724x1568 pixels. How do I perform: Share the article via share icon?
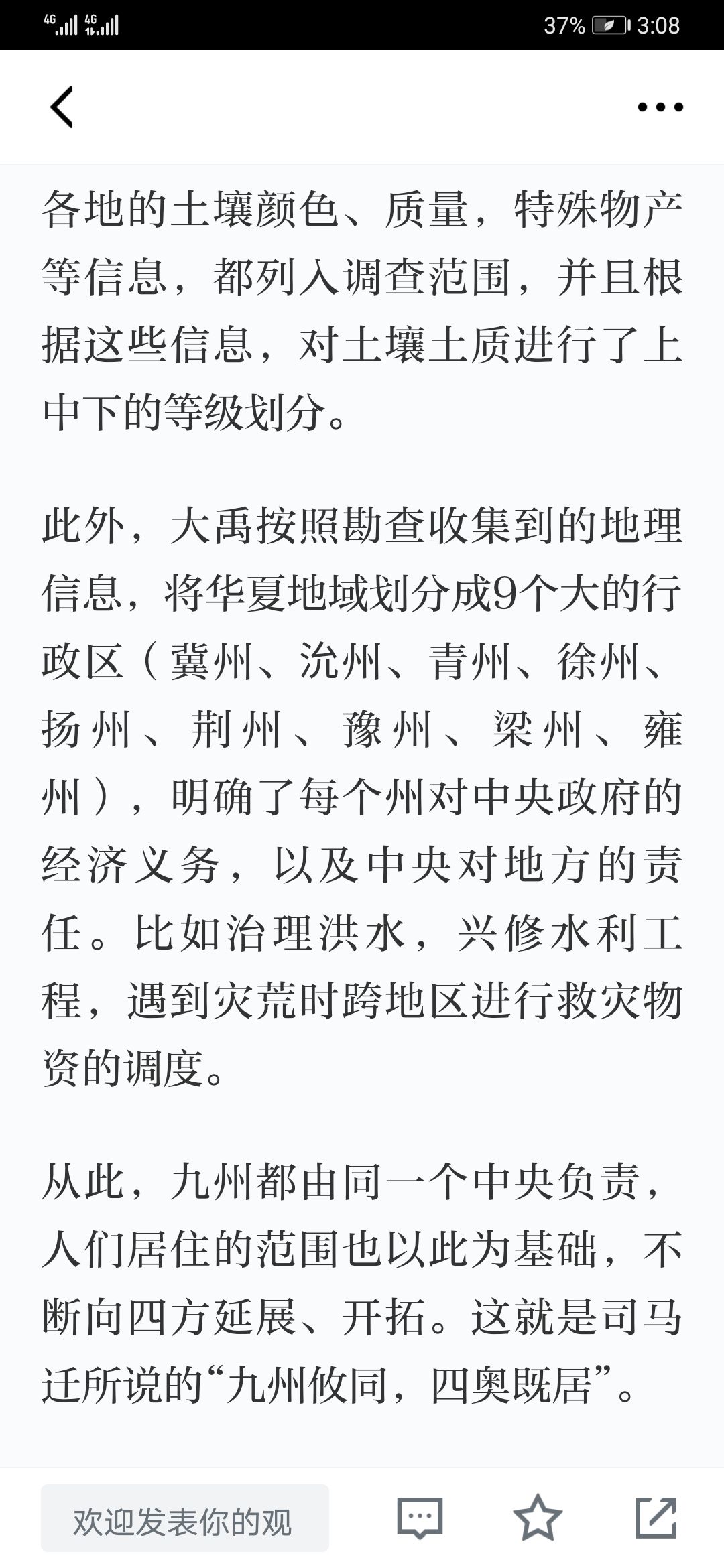[656, 1517]
